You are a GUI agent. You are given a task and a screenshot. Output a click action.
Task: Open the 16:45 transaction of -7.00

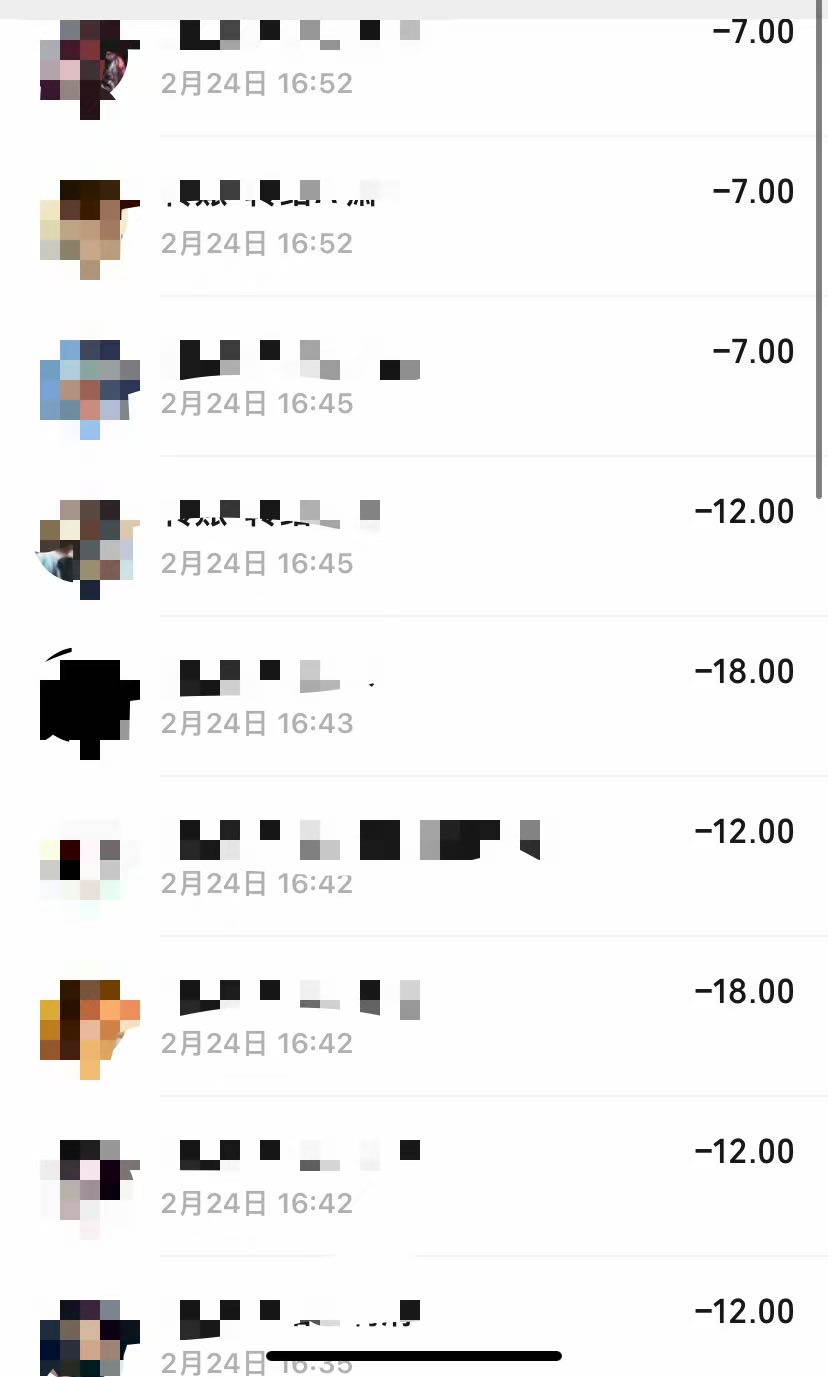pyautogui.click(x=414, y=376)
